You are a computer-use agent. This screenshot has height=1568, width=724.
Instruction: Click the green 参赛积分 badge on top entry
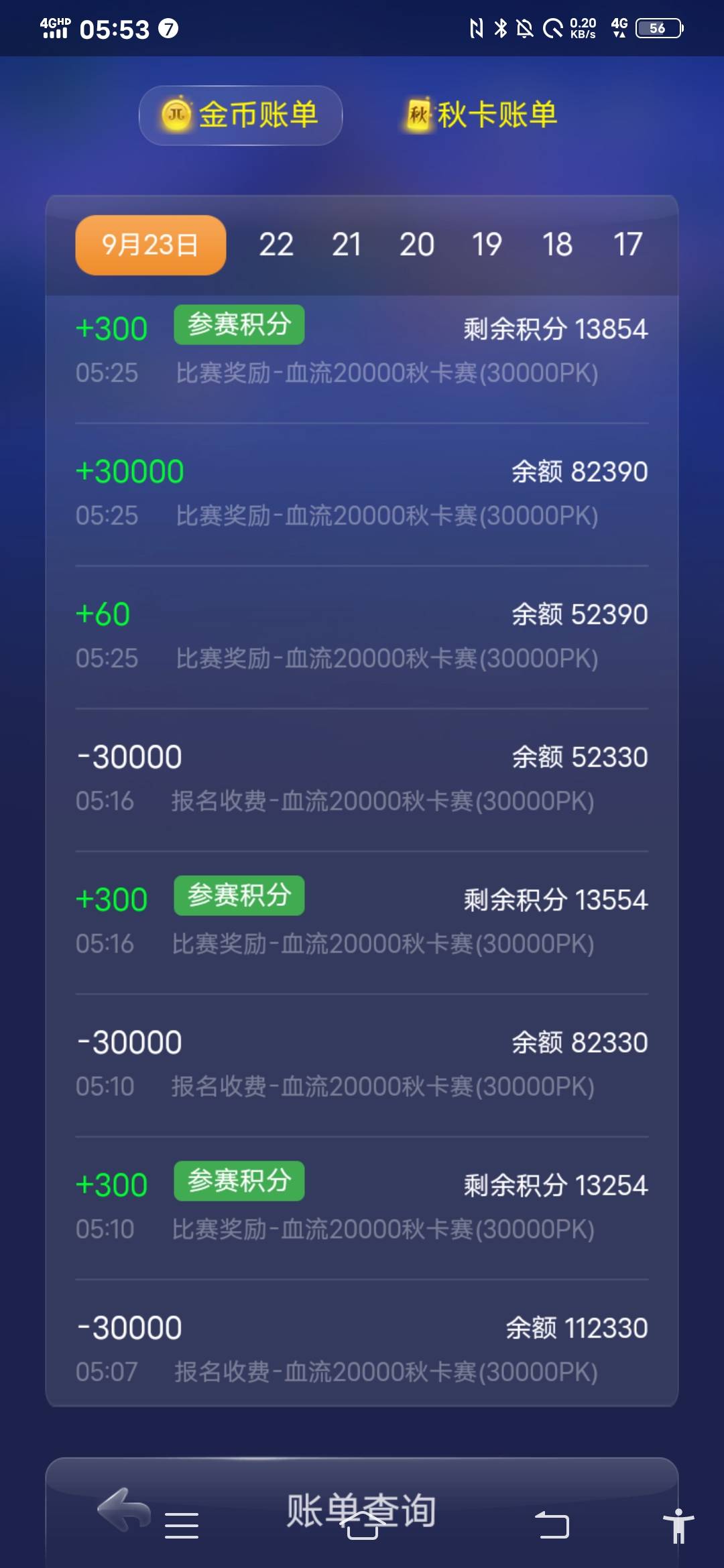(x=239, y=324)
